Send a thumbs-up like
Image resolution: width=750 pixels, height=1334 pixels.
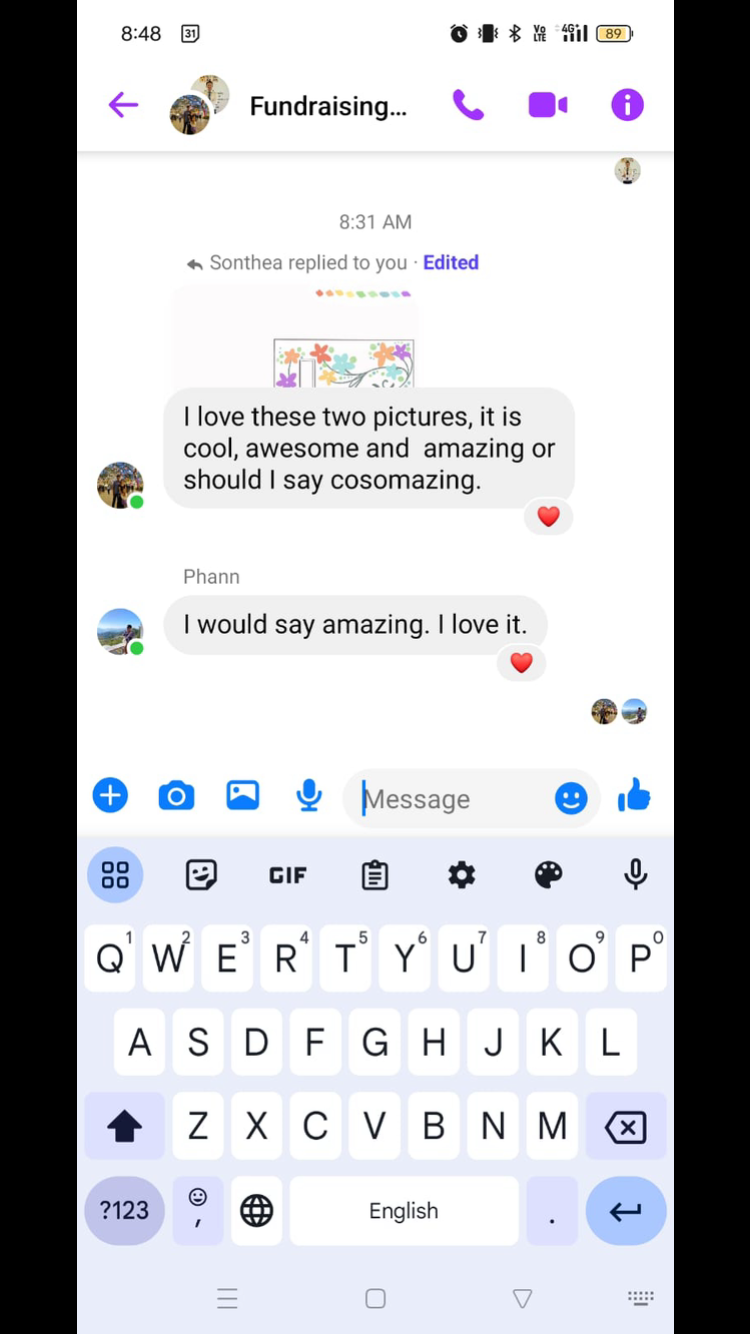click(x=634, y=796)
